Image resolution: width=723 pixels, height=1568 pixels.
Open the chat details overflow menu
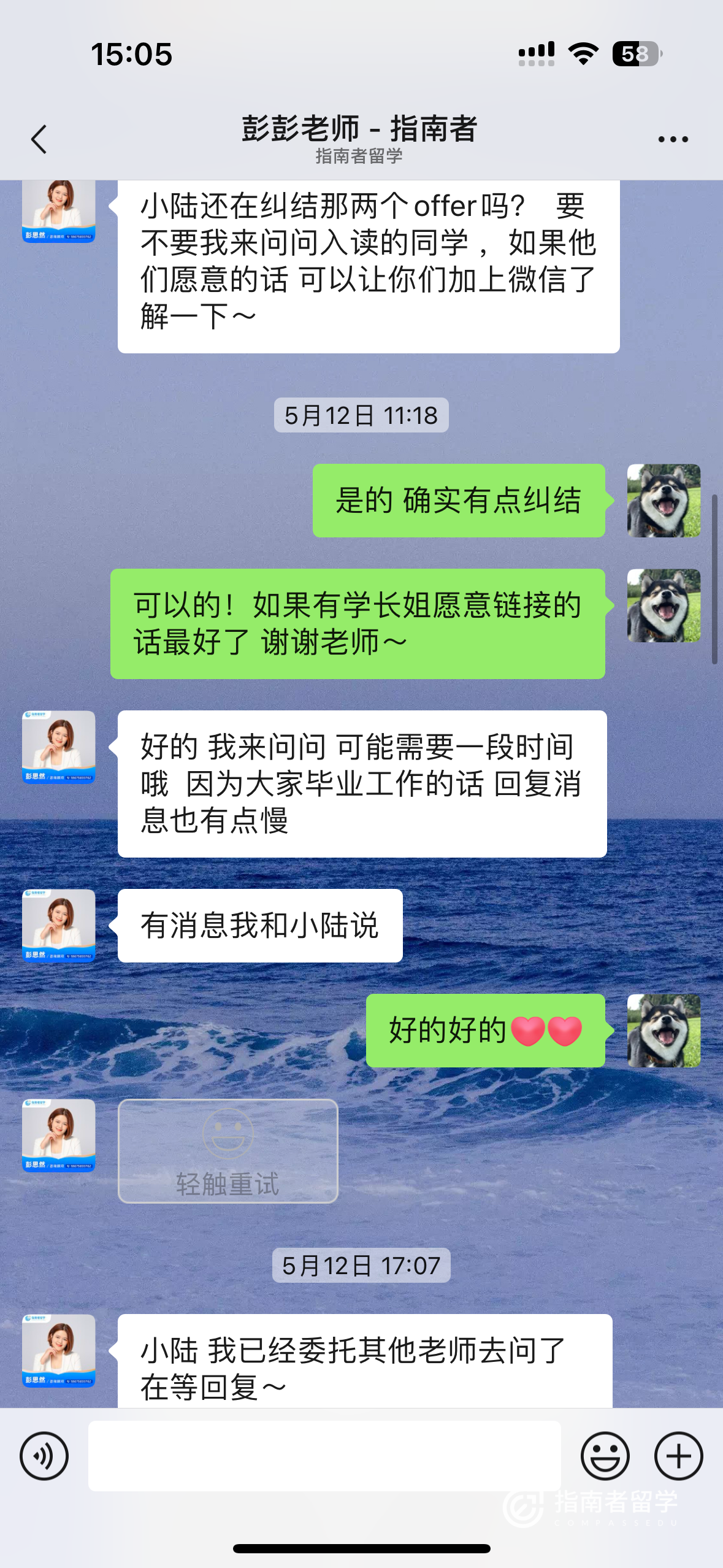tap(673, 139)
